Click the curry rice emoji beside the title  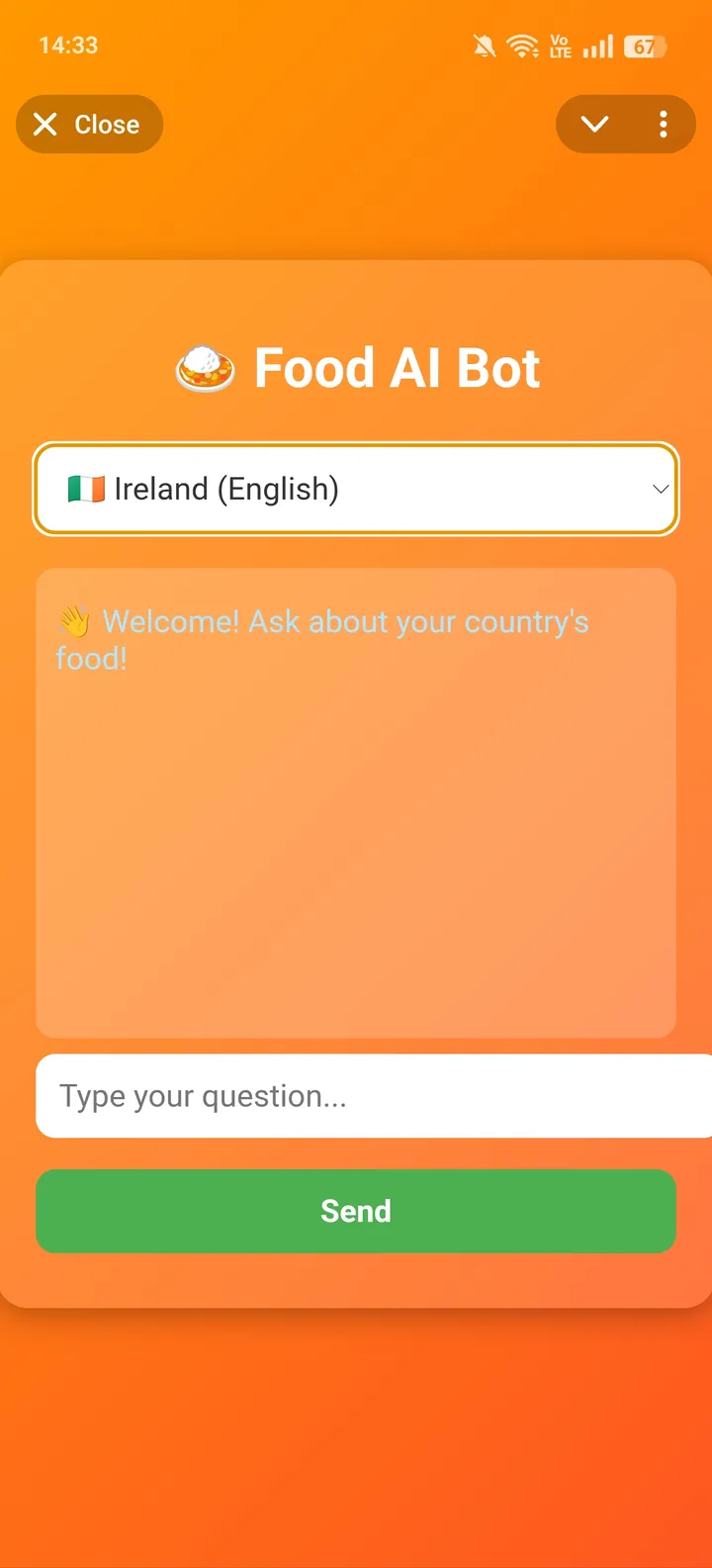205,368
